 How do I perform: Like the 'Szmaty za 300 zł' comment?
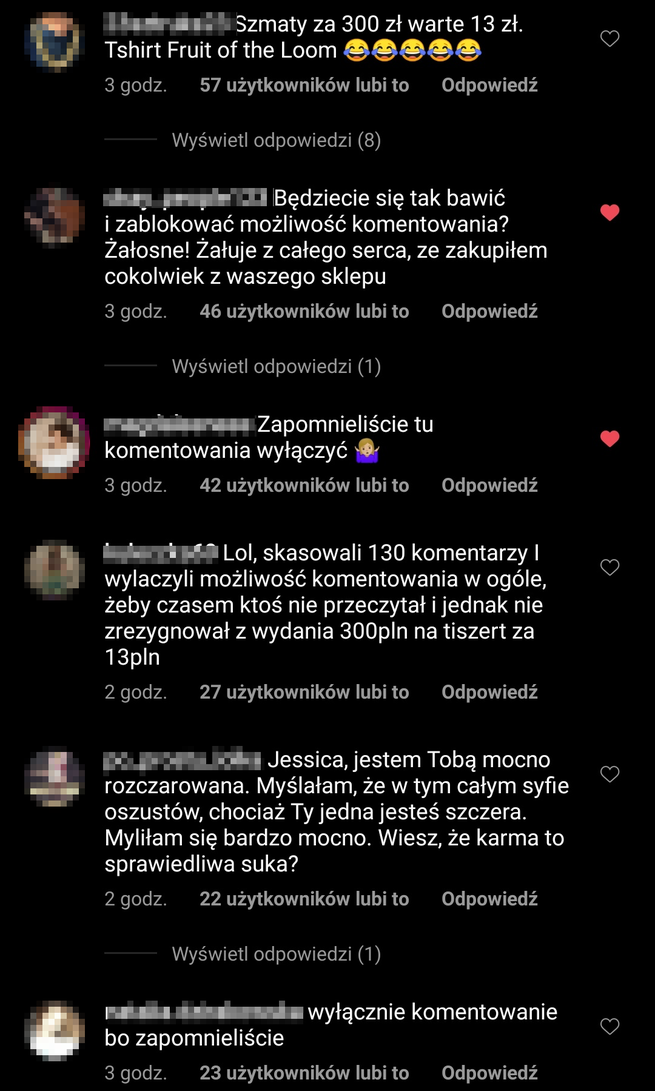click(x=609, y=39)
